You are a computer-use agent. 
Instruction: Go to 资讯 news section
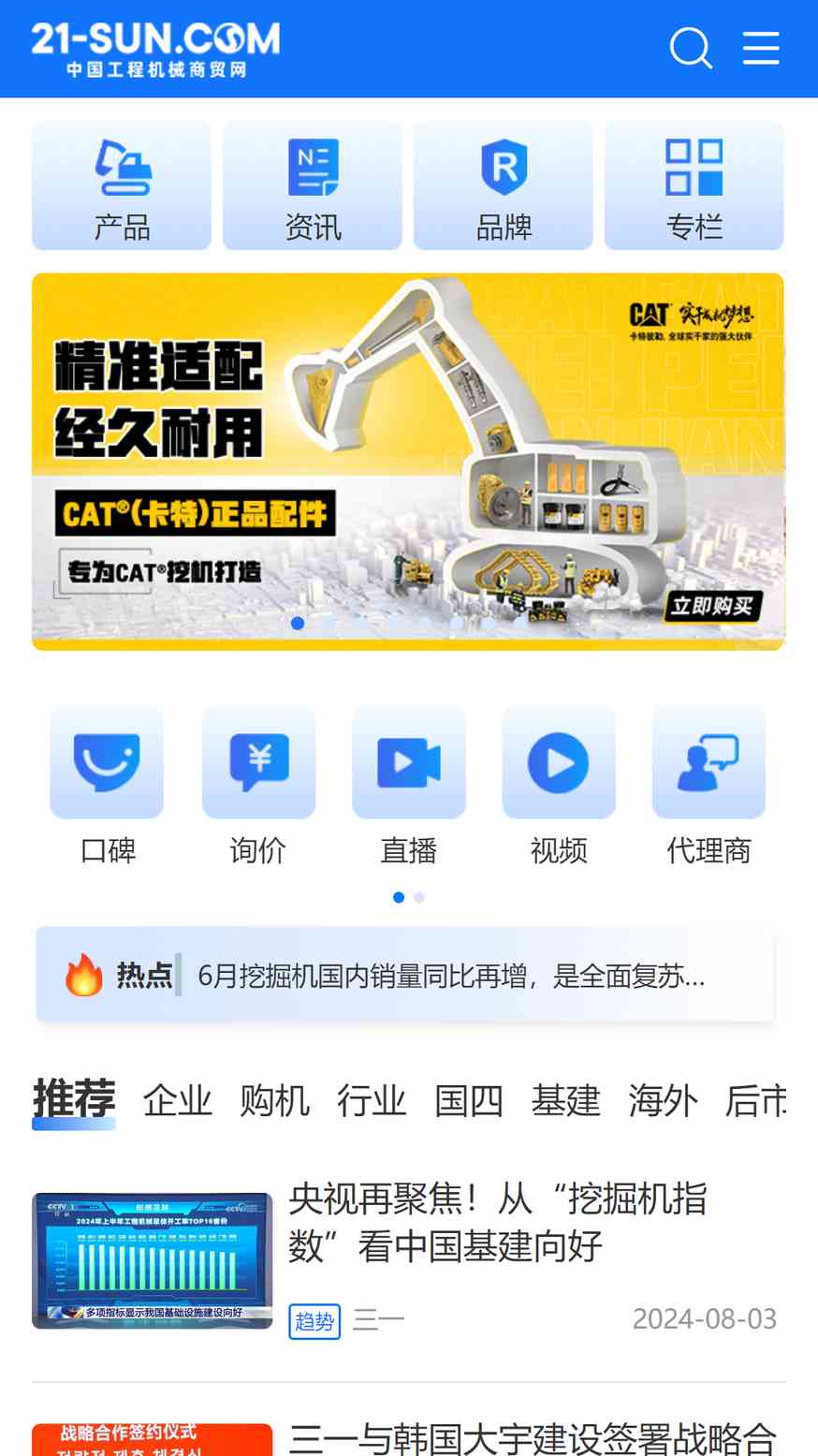coord(313,185)
